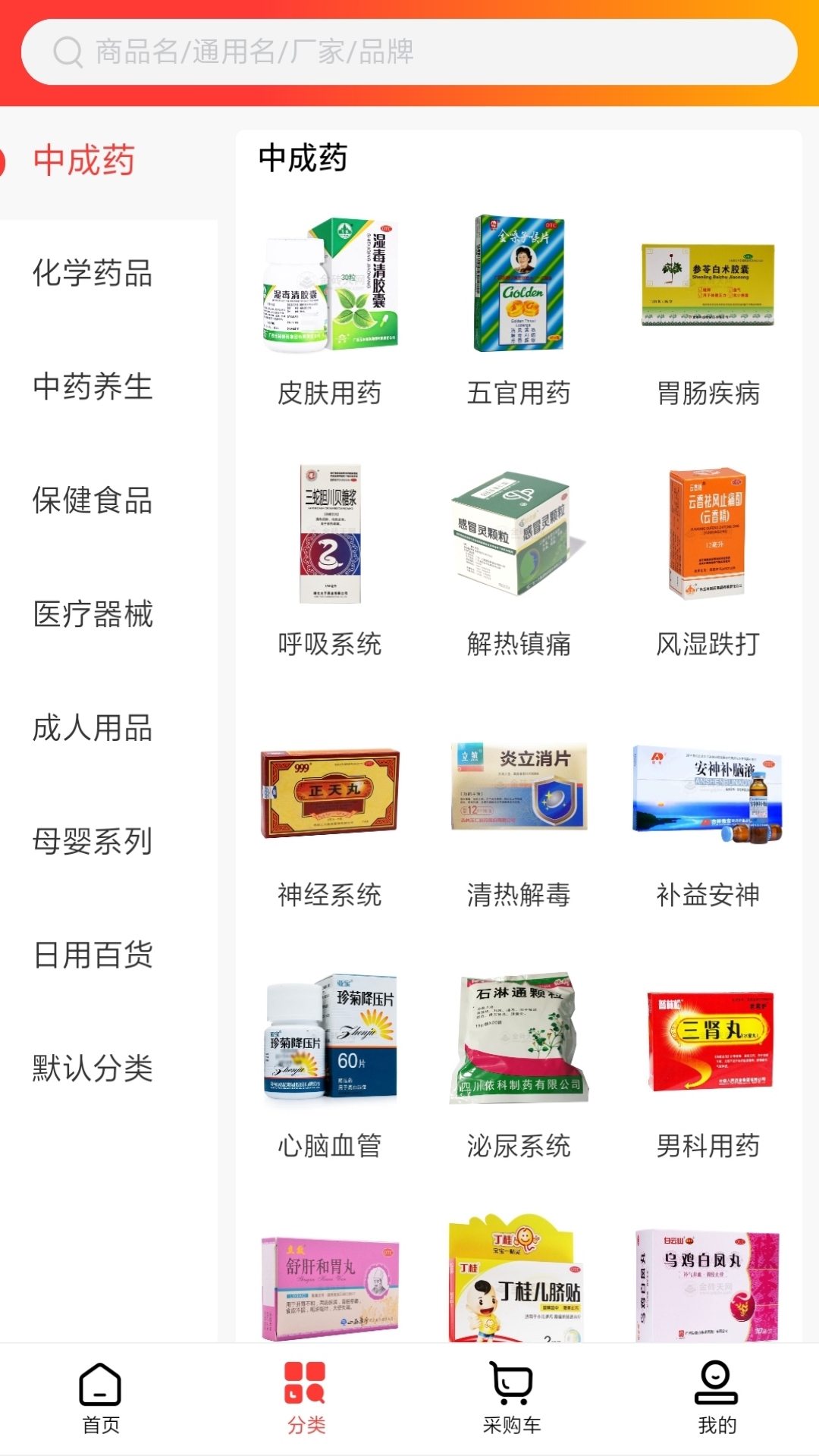Open the 乌鸡白凤丸 pink box thumbnail
This screenshot has width=819, height=1456.
pyautogui.click(x=709, y=1289)
